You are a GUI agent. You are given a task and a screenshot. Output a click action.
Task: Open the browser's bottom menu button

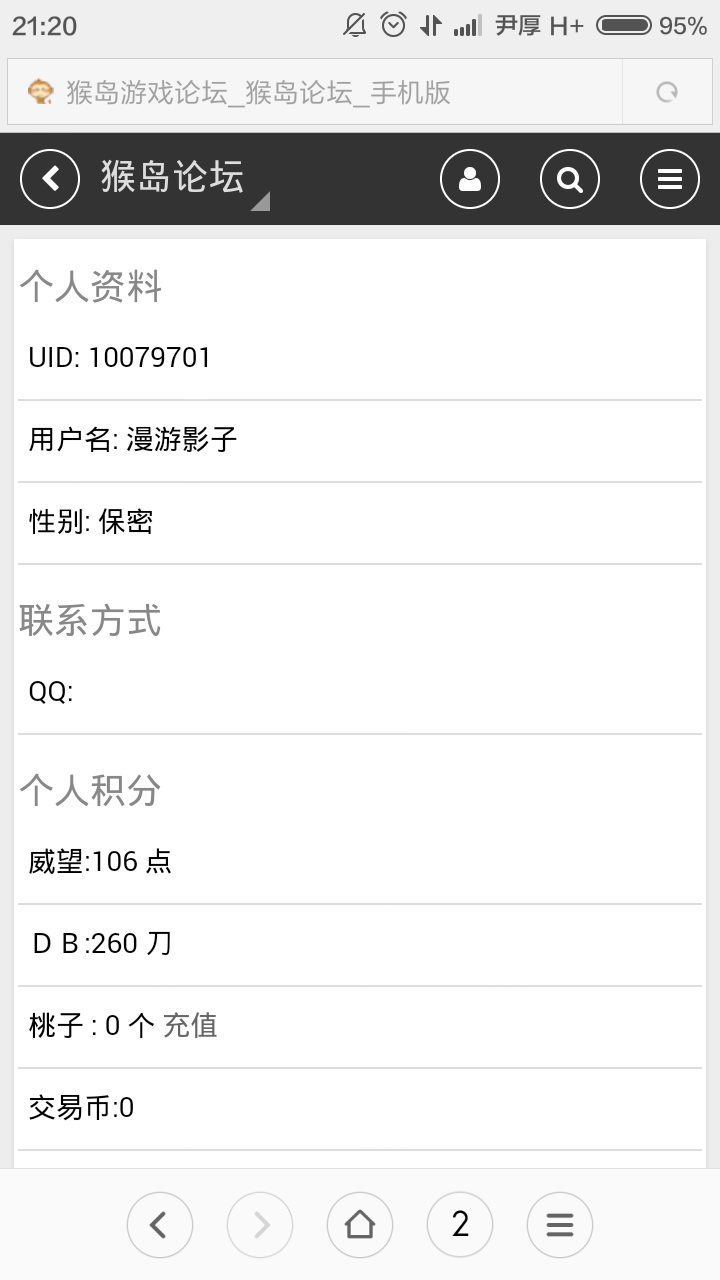click(x=560, y=1225)
